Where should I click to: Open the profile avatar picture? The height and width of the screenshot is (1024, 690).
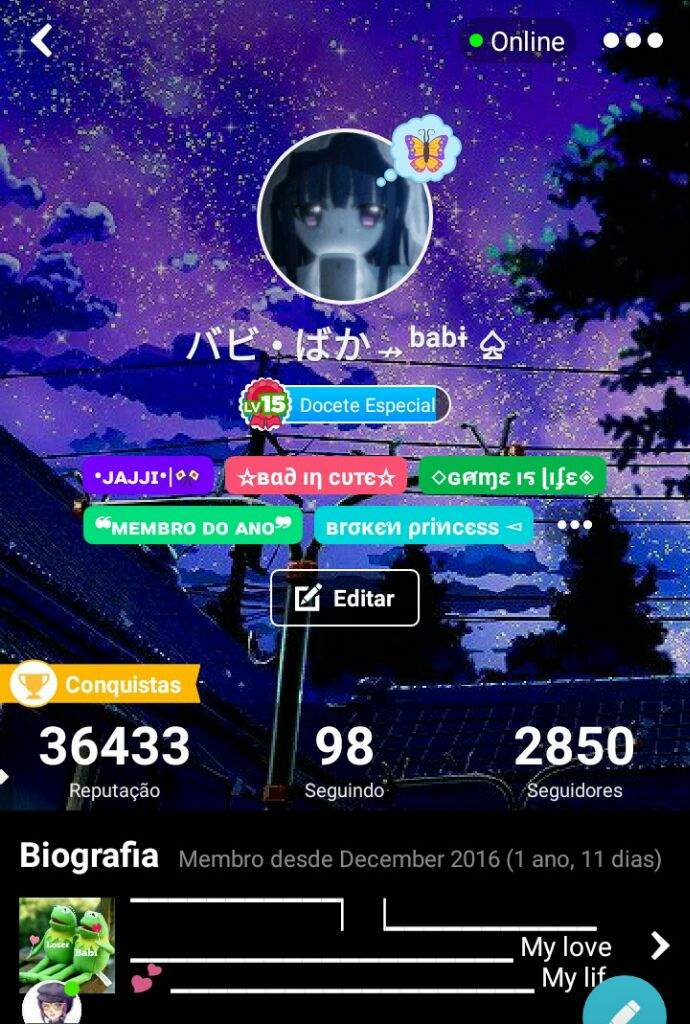(345, 216)
